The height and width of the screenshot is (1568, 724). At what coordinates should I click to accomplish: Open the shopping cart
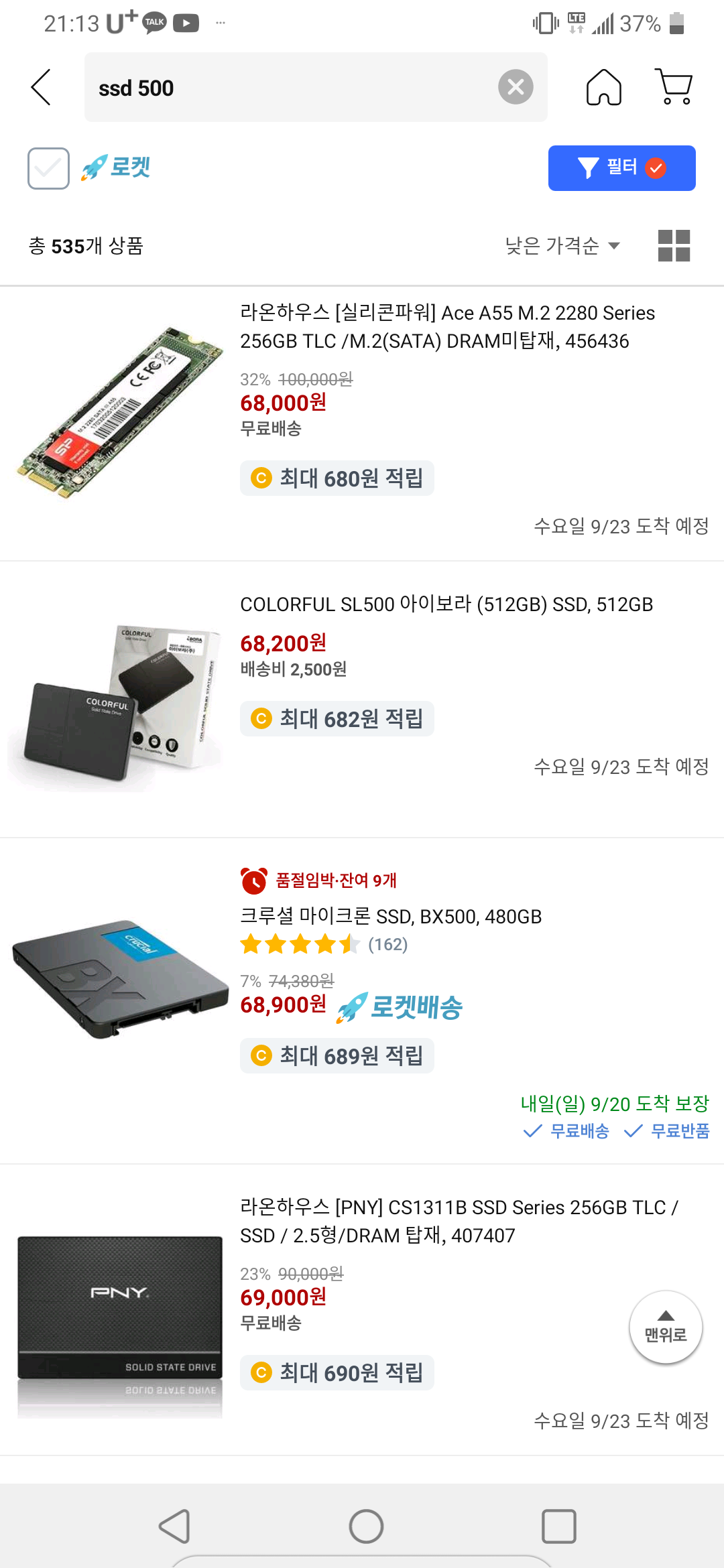[x=674, y=87]
